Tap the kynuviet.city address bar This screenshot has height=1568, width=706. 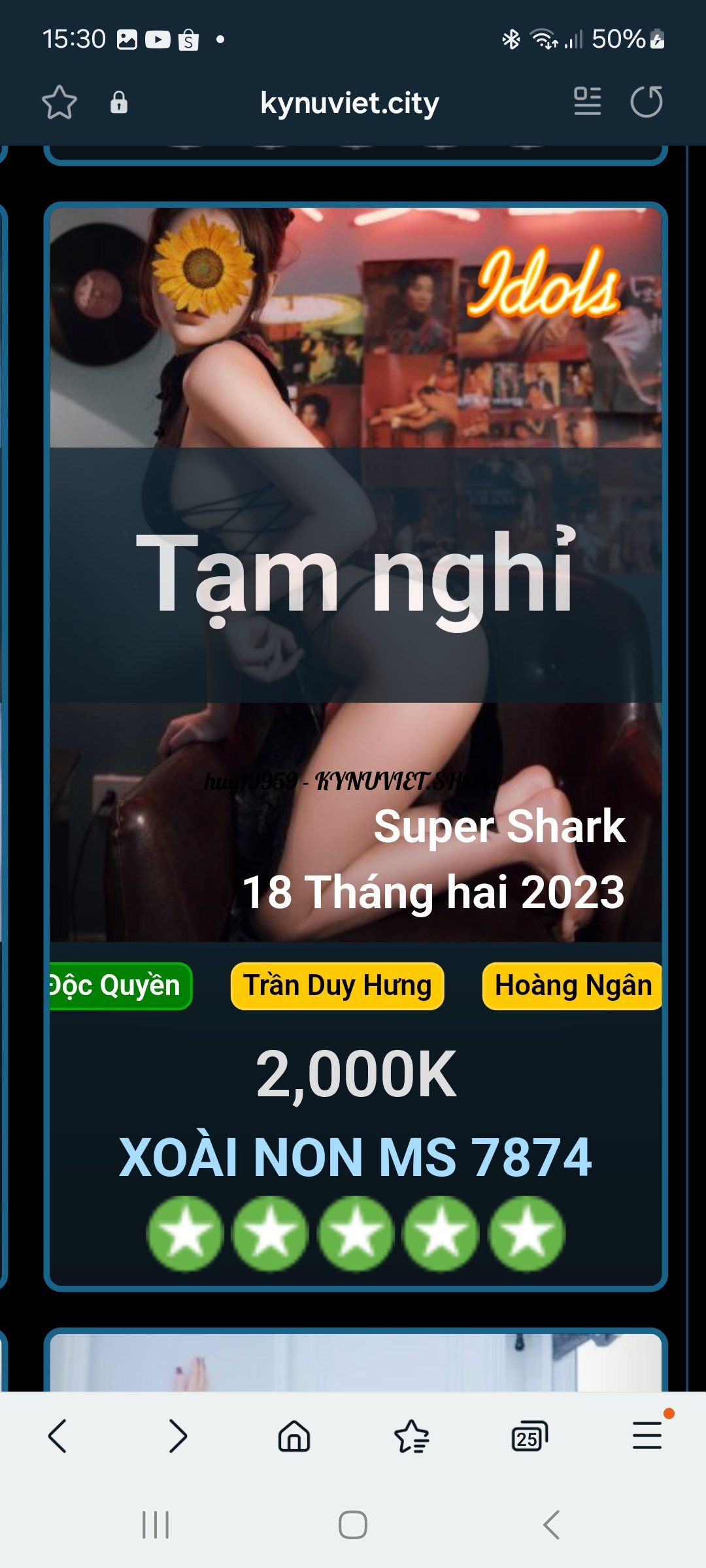[350, 103]
